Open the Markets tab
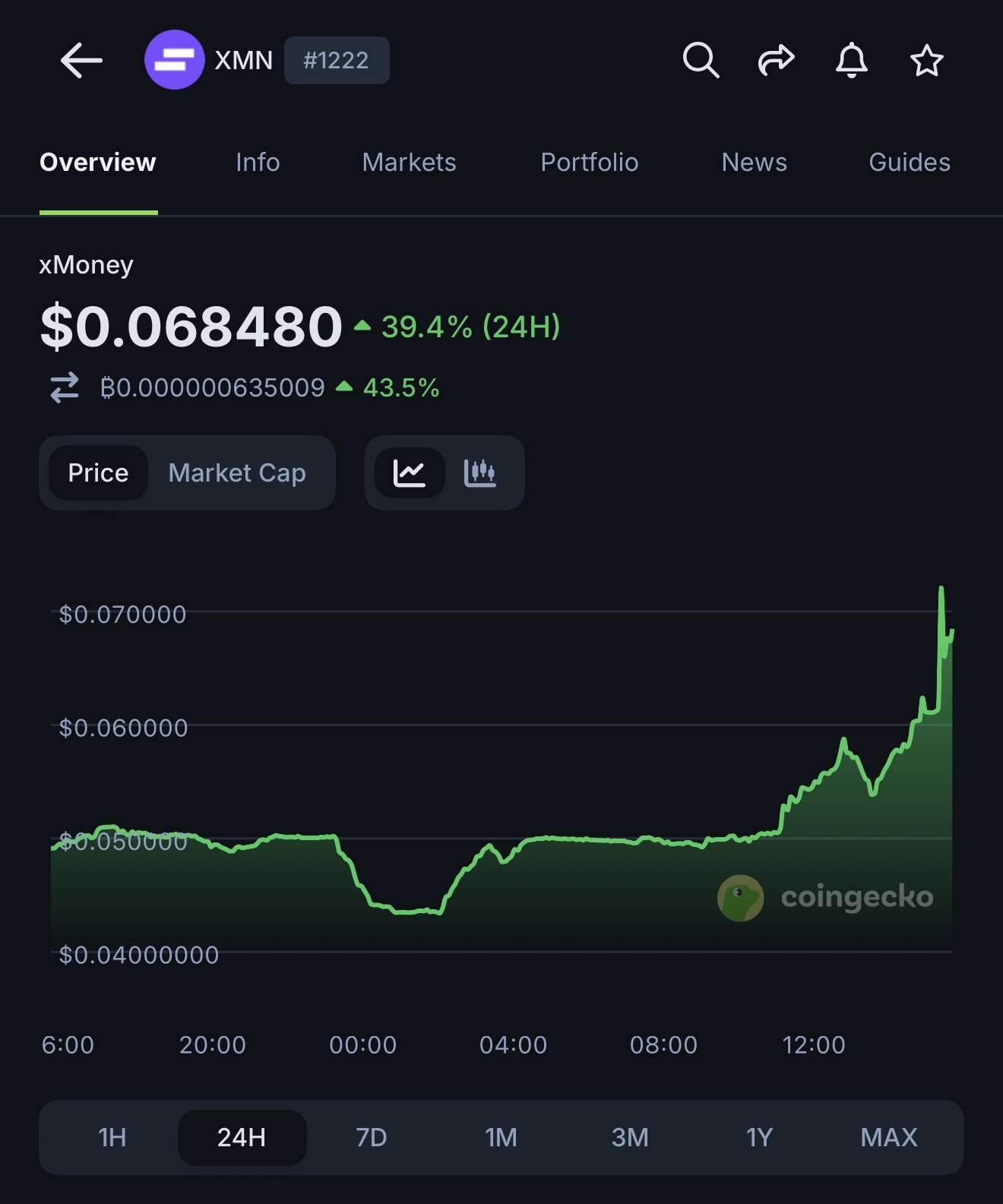The width and height of the screenshot is (1003, 1204). pos(409,163)
